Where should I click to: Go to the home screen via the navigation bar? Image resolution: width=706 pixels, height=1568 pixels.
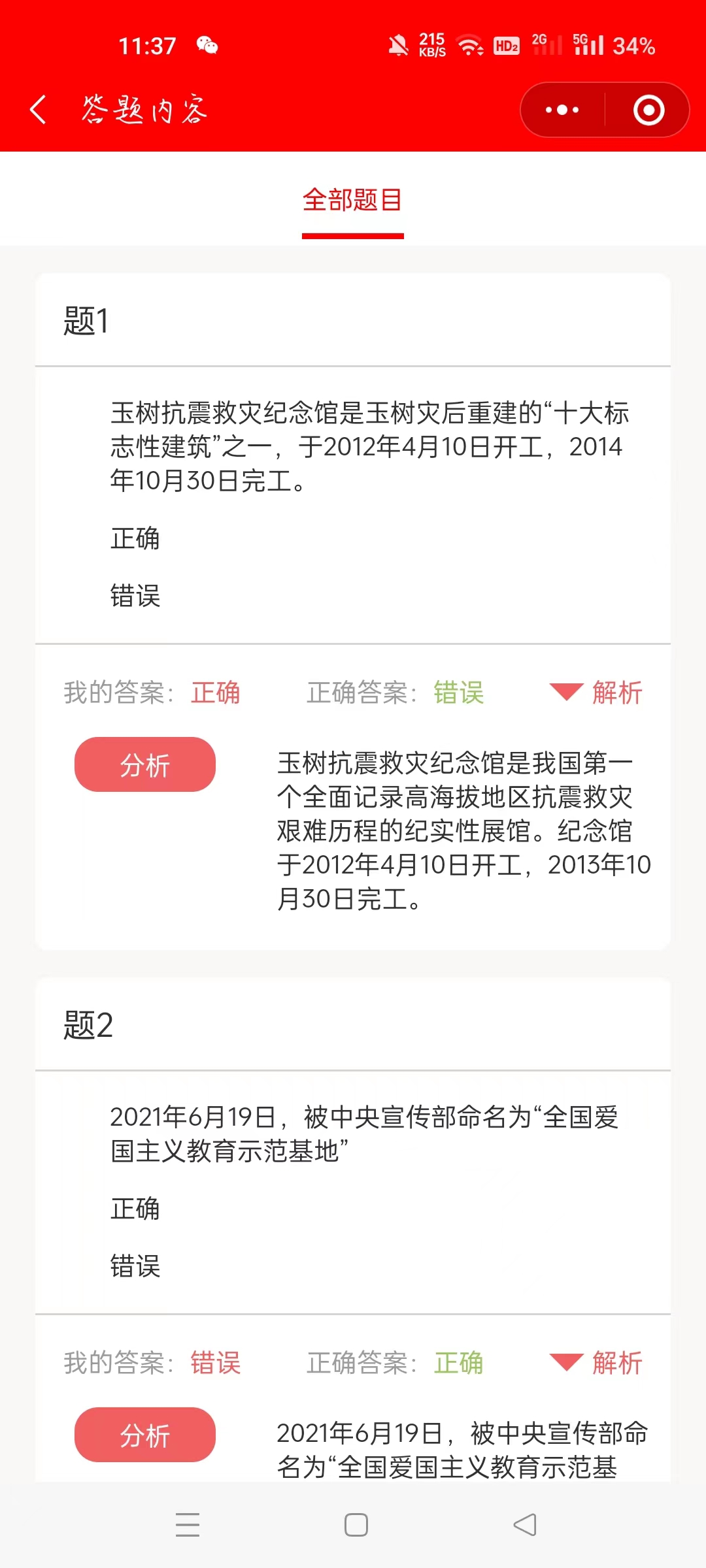click(x=356, y=1525)
